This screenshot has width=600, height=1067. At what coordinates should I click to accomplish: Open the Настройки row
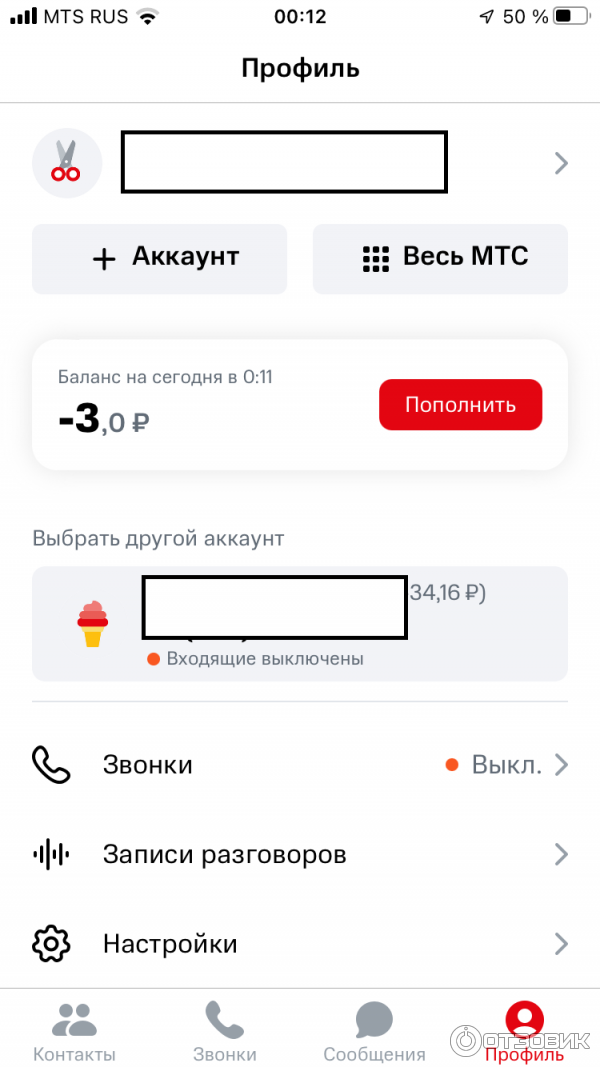click(300, 944)
